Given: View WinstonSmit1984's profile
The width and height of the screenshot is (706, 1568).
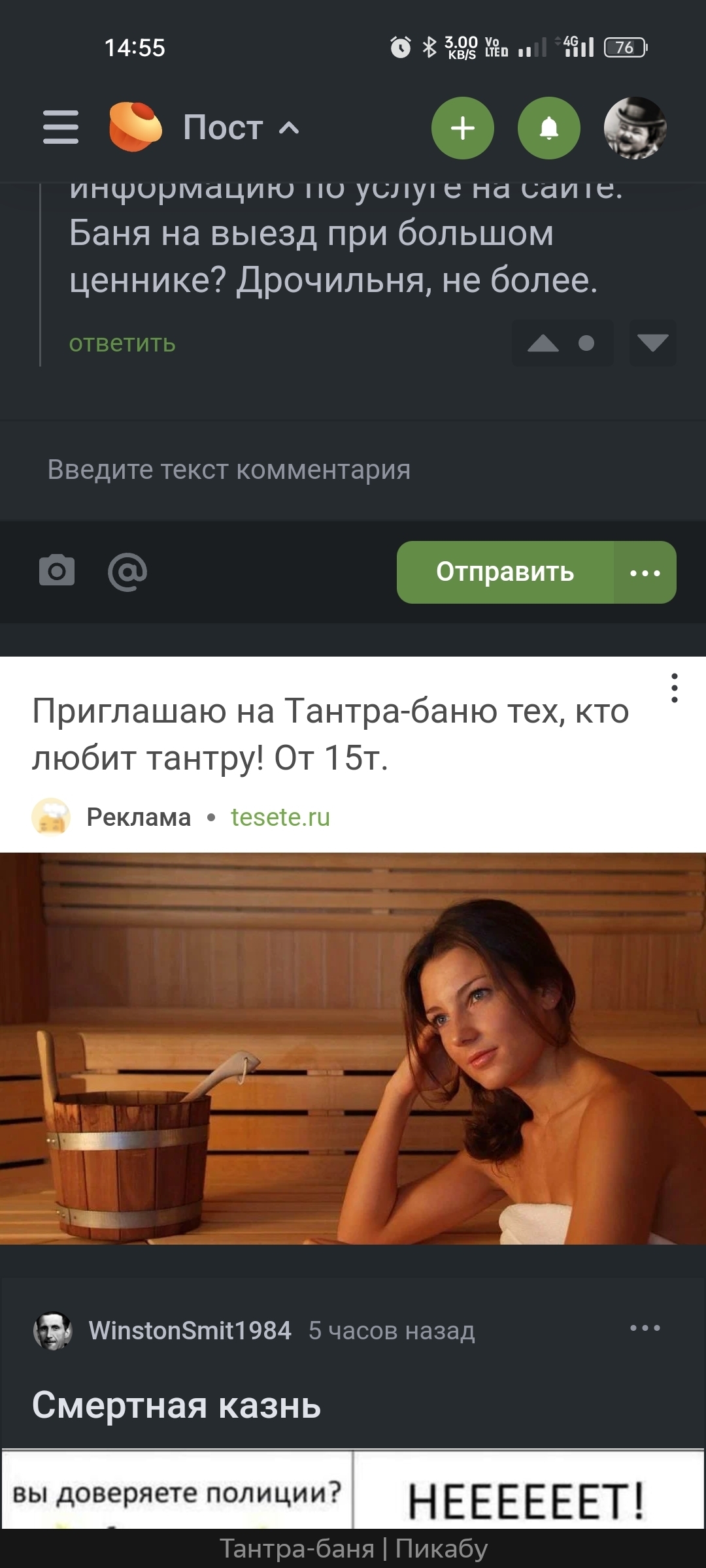Looking at the screenshot, I should (190, 1330).
